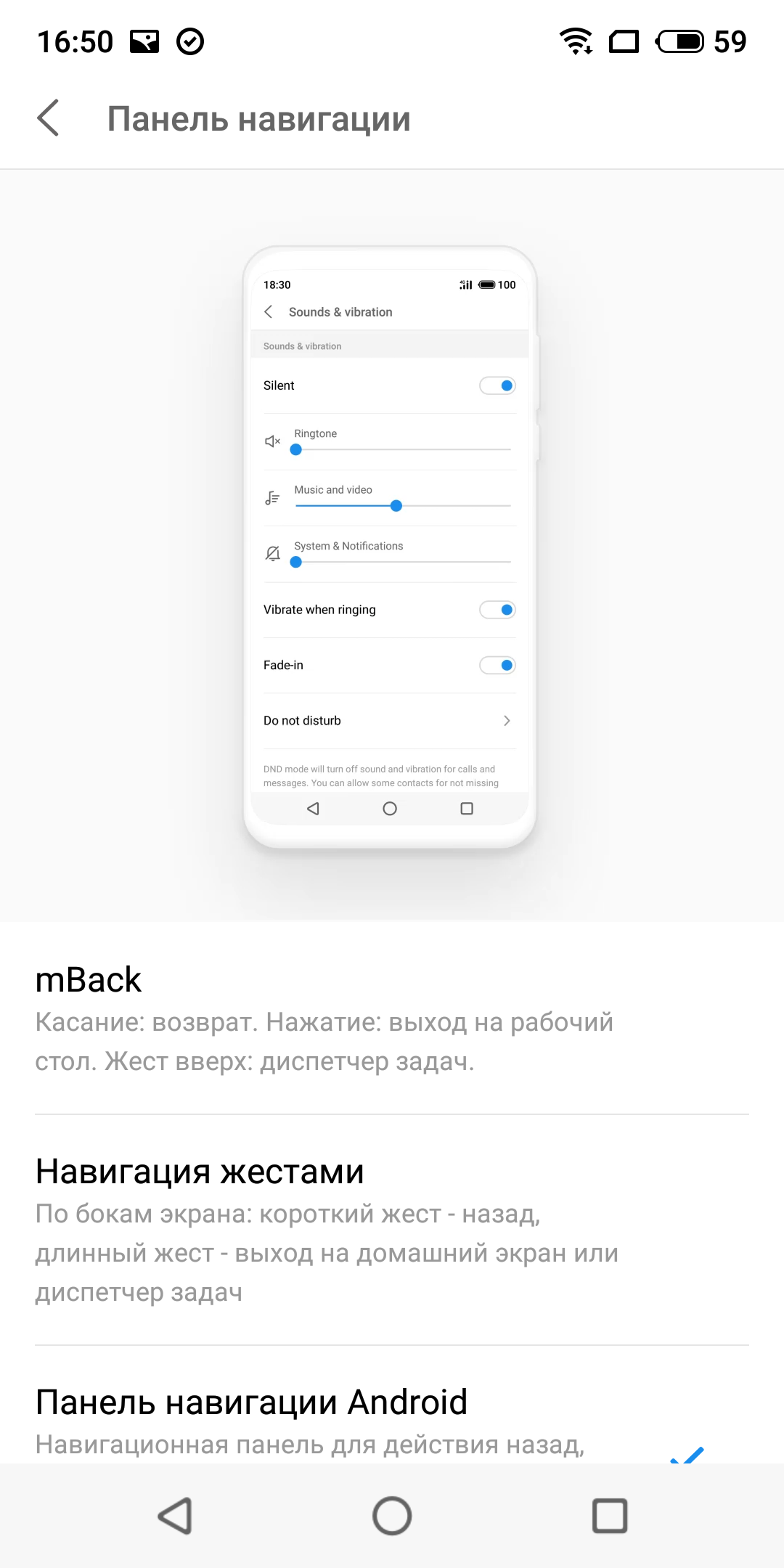
Task: Select the mBack navigation option
Action: [x=392, y=1018]
